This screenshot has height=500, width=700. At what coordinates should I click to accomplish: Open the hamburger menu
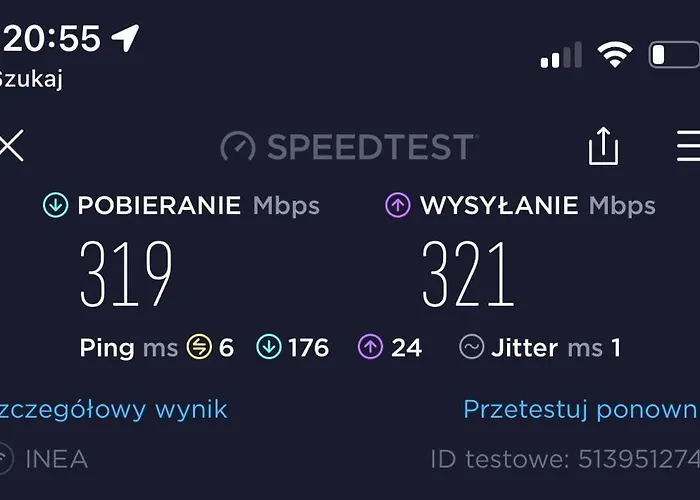click(688, 147)
